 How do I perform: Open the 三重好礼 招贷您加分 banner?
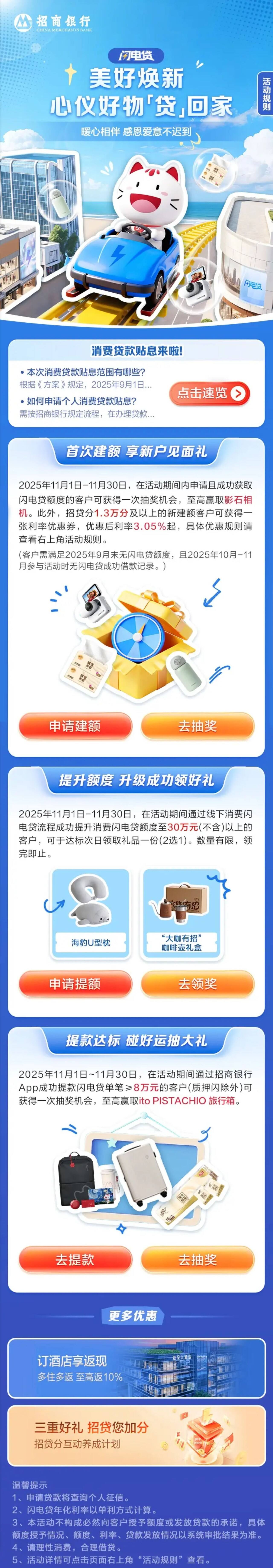tap(136, 1435)
